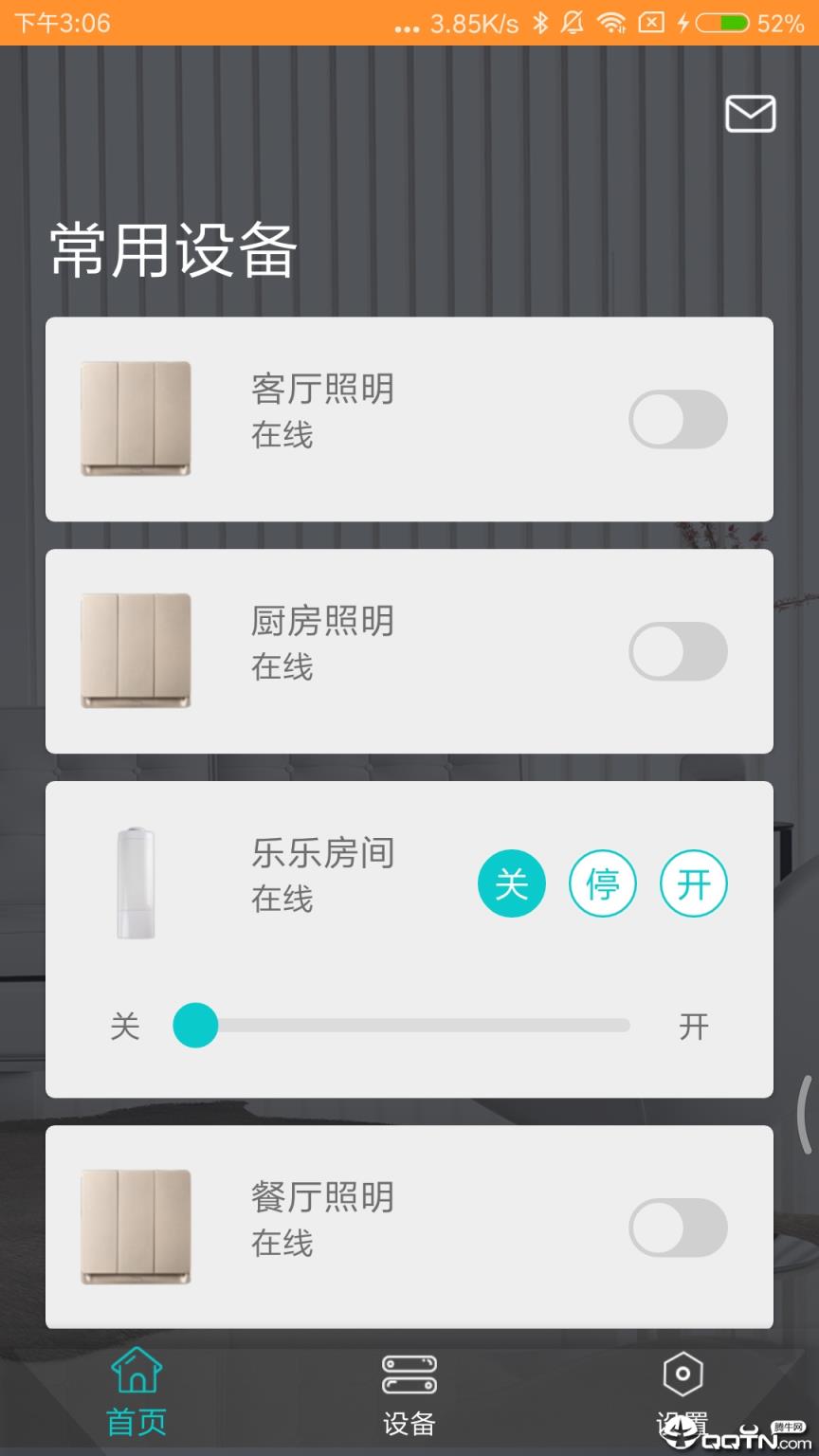Click the 餐厅照明 switch device thumbnail

pyautogui.click(x=136, y=1228)
